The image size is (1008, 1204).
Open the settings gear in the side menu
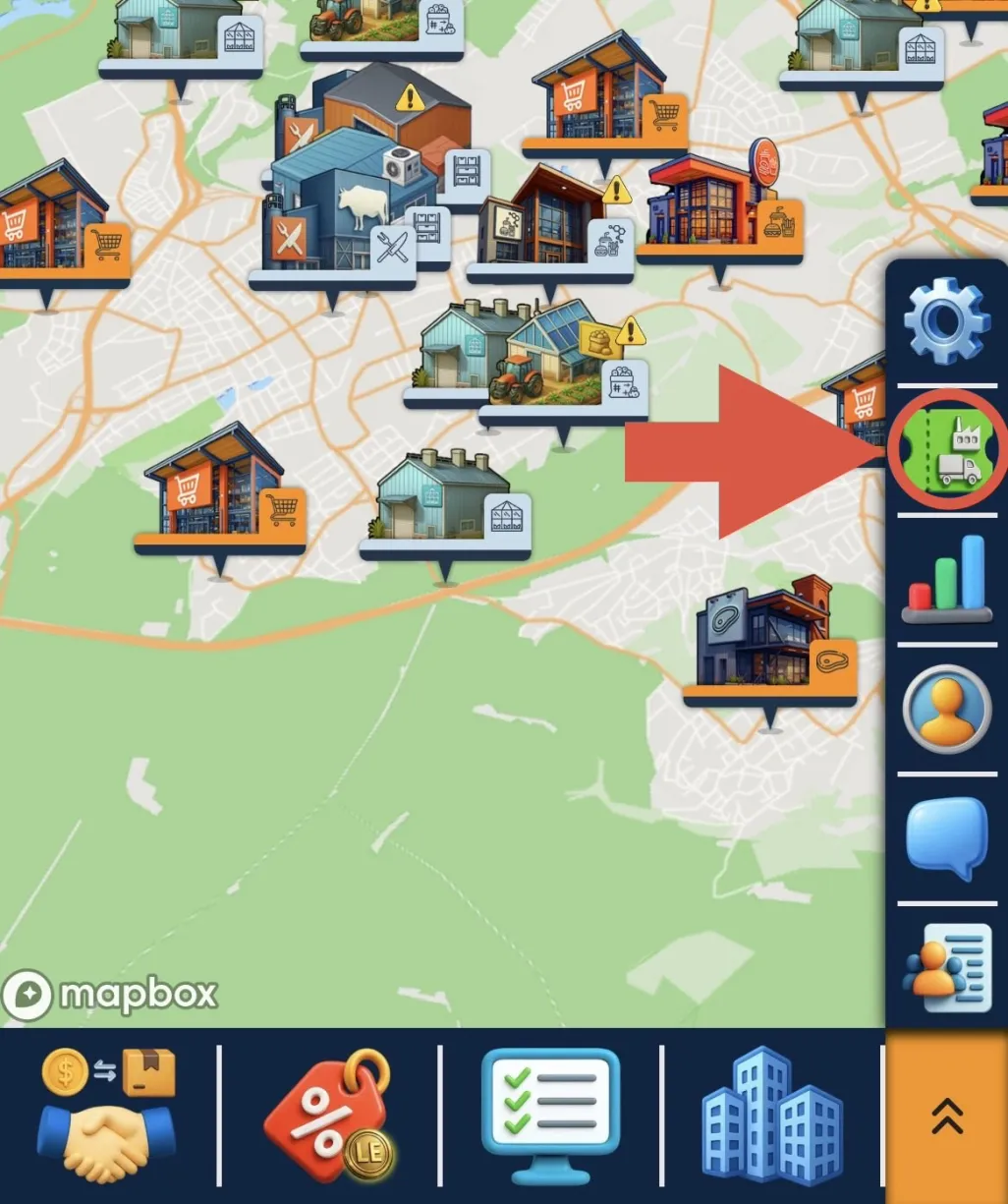946,321
